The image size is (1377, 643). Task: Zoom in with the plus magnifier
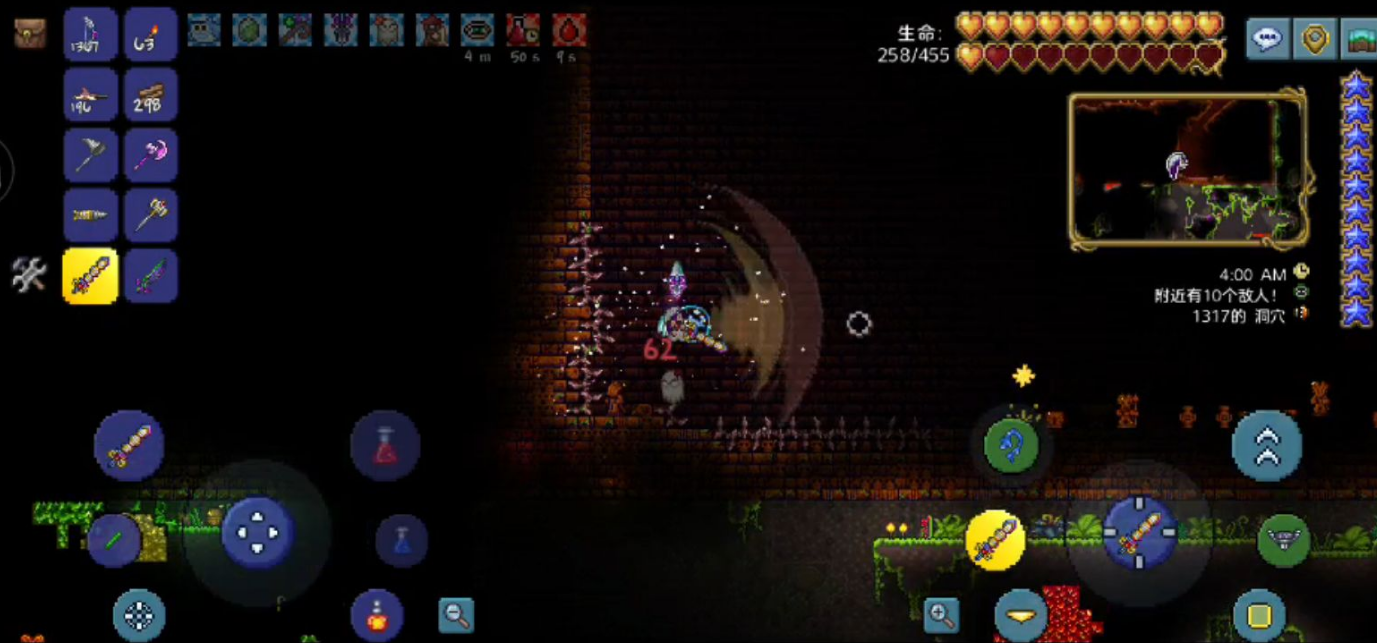[x=941, y=615]
